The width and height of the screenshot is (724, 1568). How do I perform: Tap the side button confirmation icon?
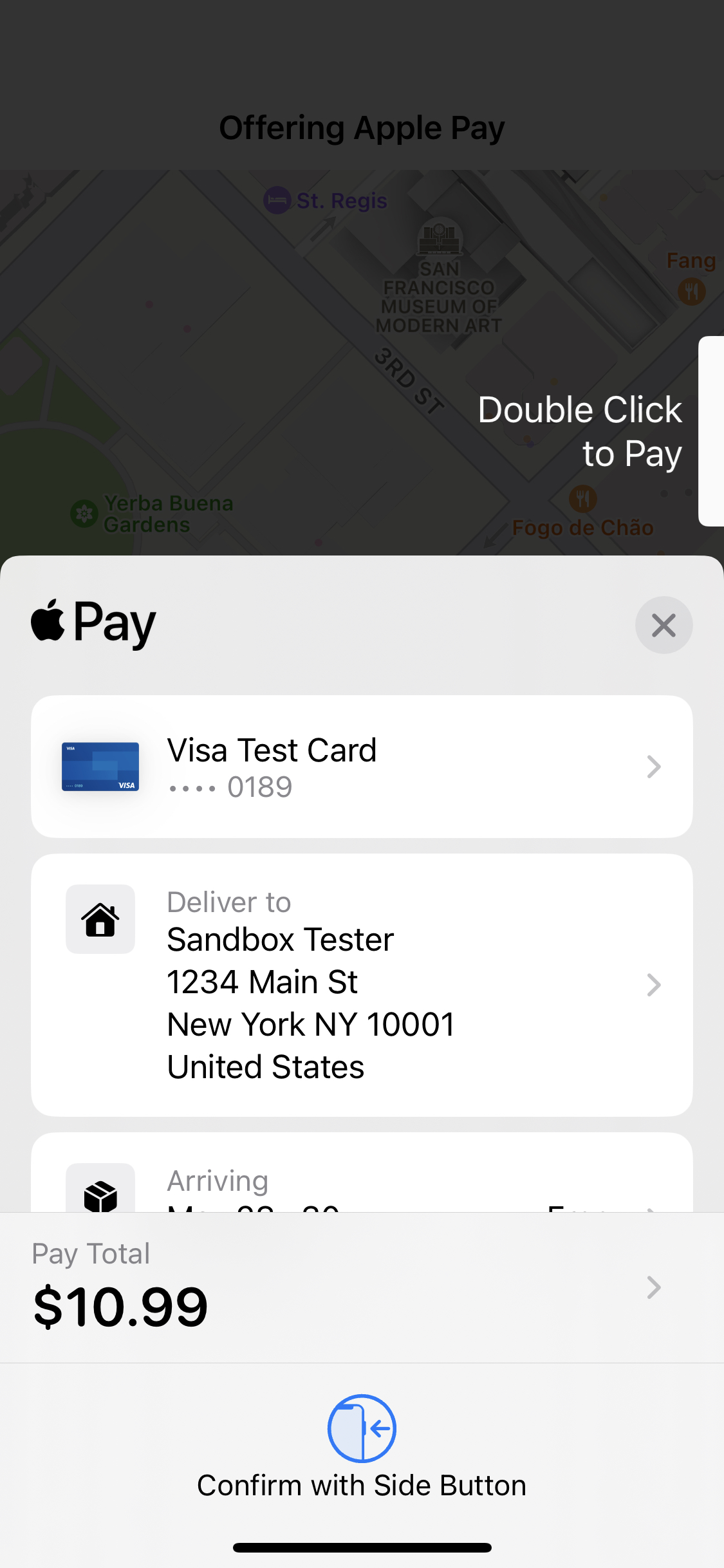tap(362, 1428)
